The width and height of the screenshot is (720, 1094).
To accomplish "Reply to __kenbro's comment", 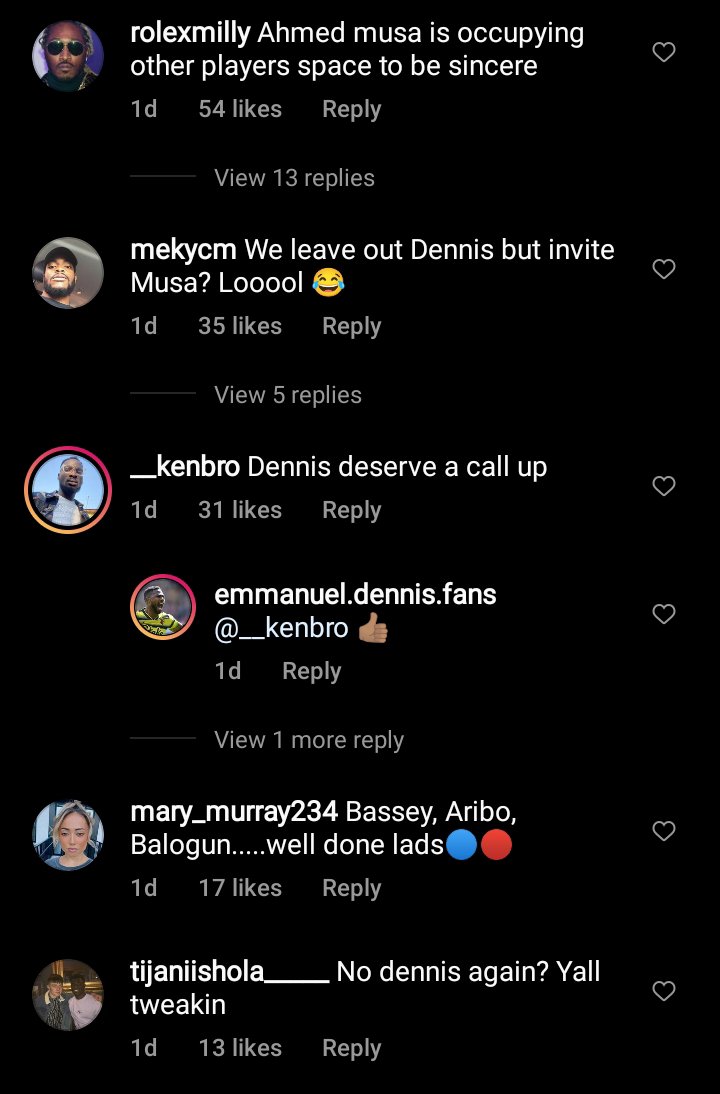I will 351,510.
